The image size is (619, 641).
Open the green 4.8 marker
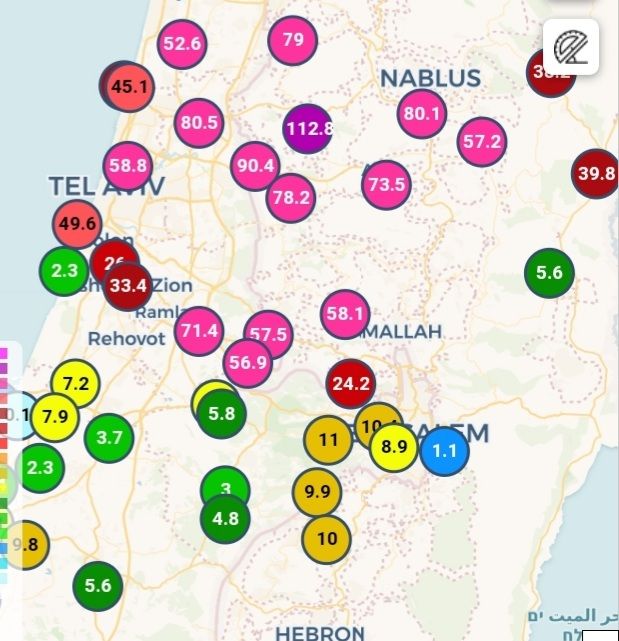[225, 519]
